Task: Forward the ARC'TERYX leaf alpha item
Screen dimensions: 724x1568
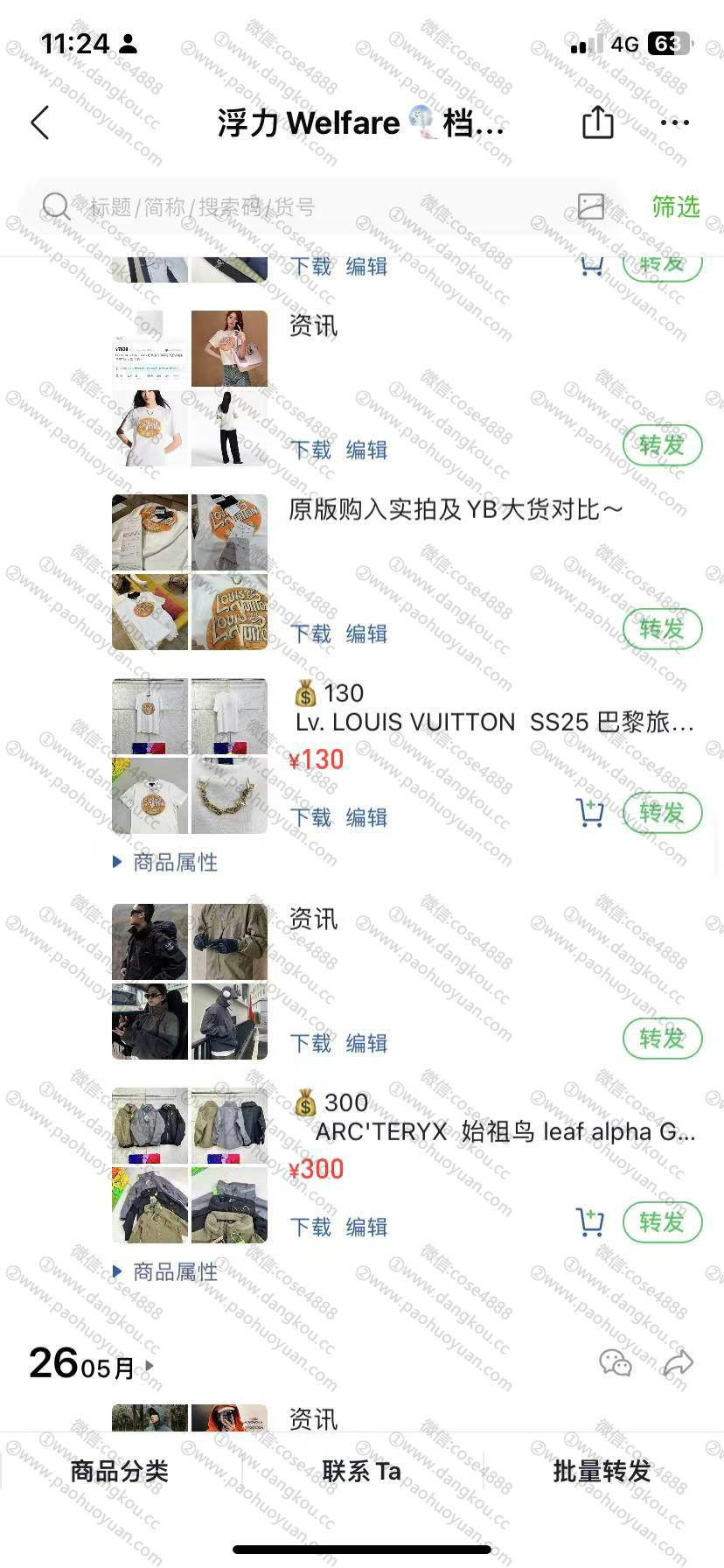Action: 662,1222
